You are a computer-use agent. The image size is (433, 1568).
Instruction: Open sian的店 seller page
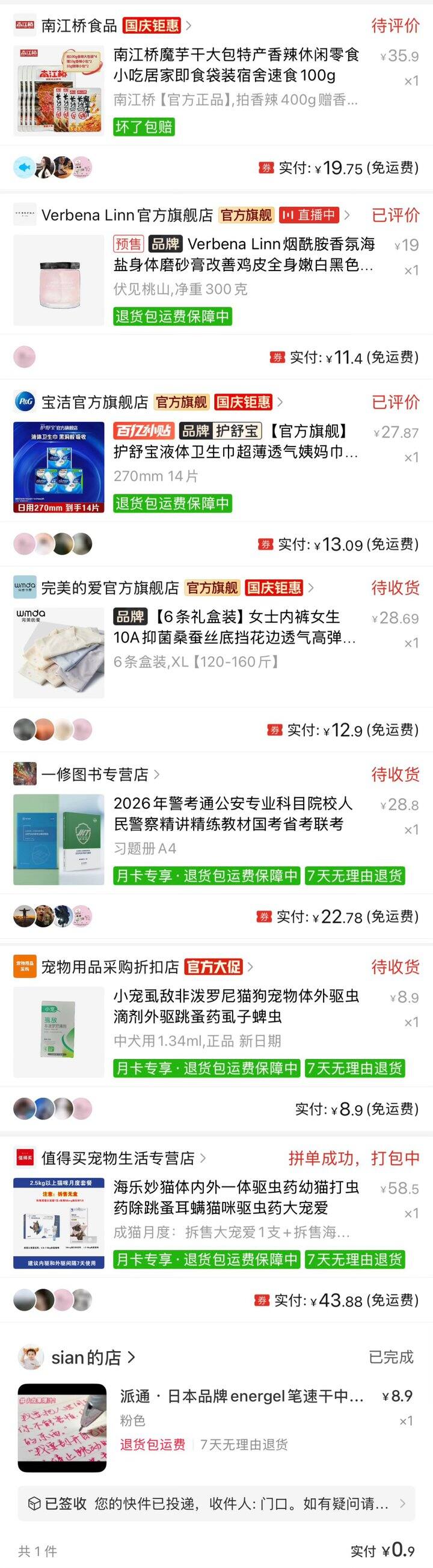pyautogui.click(x=85, y=1358)
